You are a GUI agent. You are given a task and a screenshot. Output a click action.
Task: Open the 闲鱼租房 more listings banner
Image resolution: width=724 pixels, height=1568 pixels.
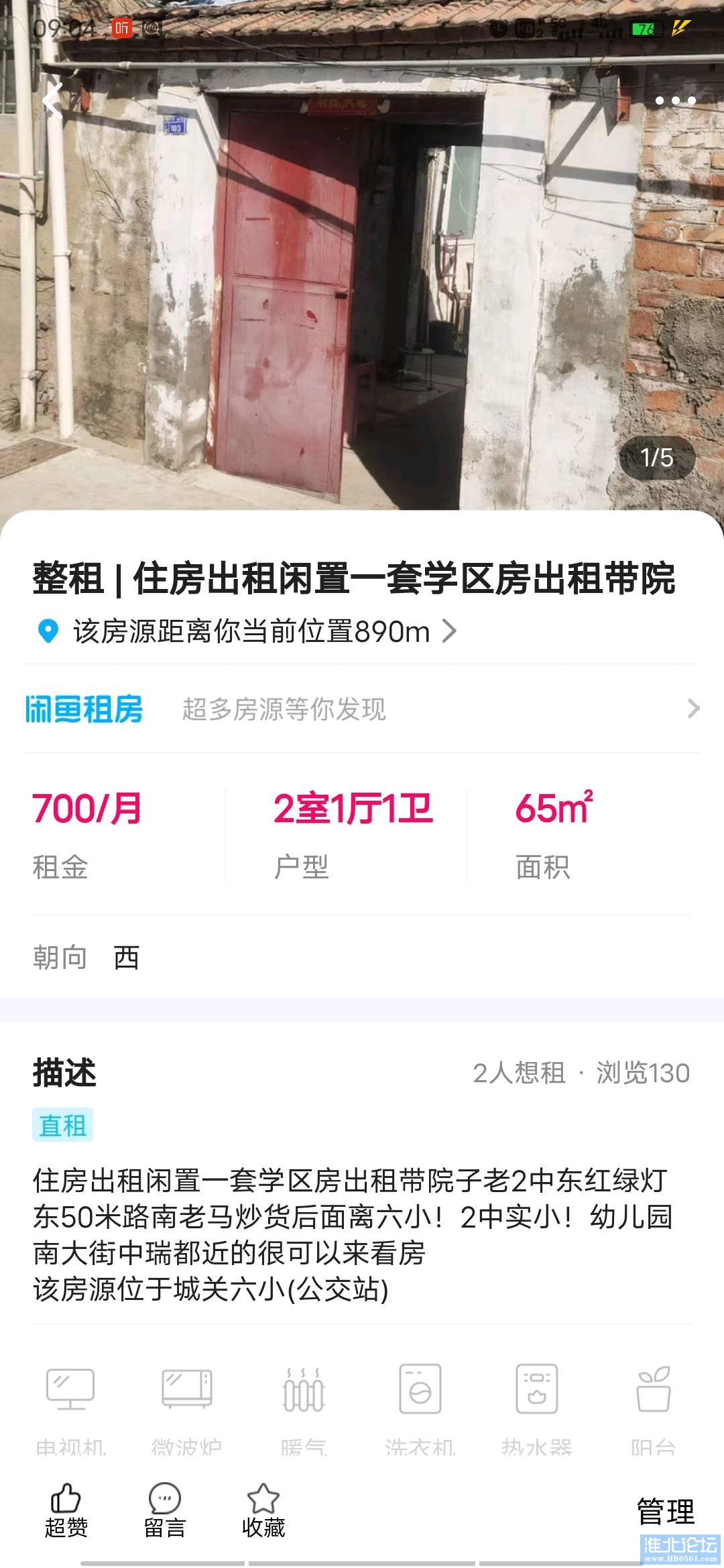[x=362, y=709]
